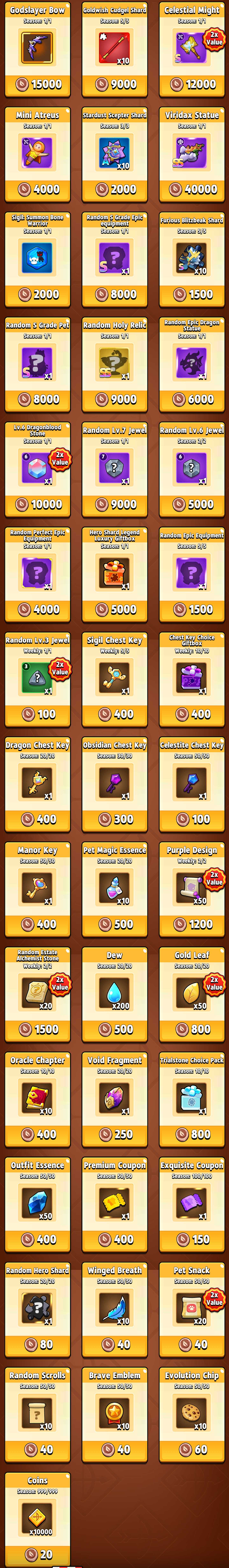Purchase the Premium Coupon item
This screenshot has height=1568, width=229.
115,1239
